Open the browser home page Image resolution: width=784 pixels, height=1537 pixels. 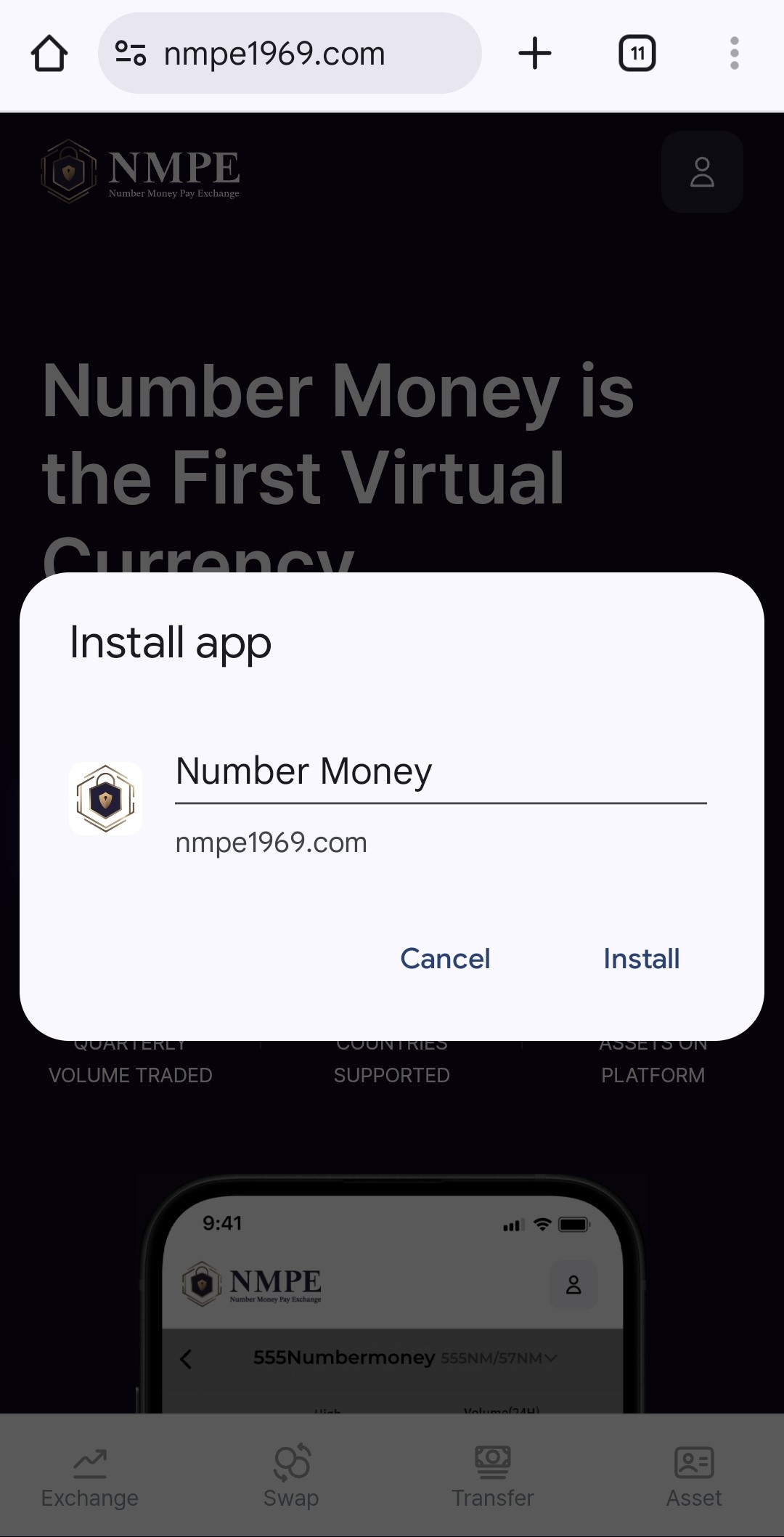[x=49, y=54]
